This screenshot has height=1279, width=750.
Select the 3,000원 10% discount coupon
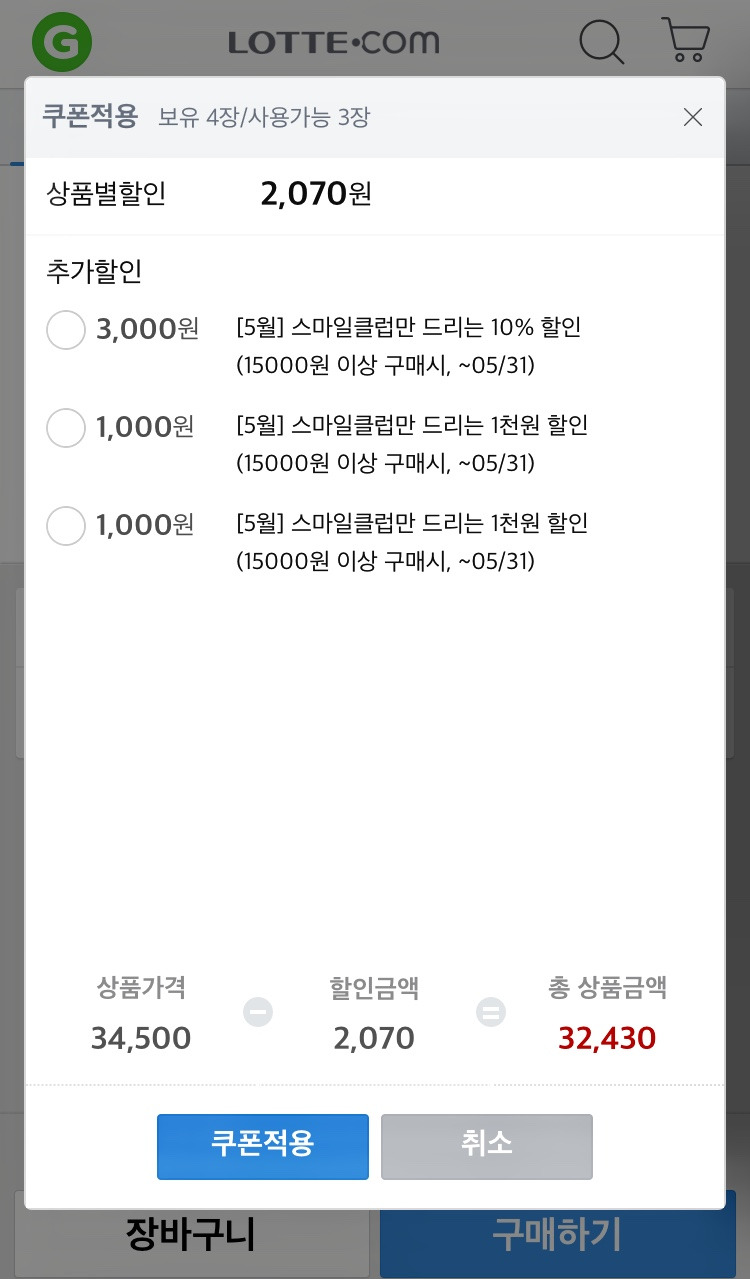(66, 330)
